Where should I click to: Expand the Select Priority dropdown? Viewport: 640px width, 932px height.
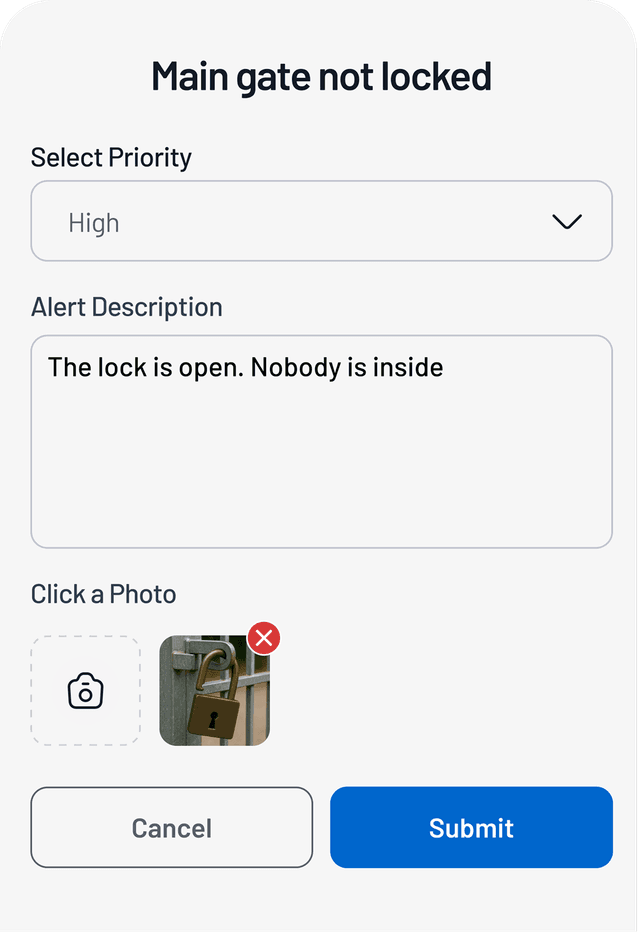pyautogui.click(x=321, y=221)
